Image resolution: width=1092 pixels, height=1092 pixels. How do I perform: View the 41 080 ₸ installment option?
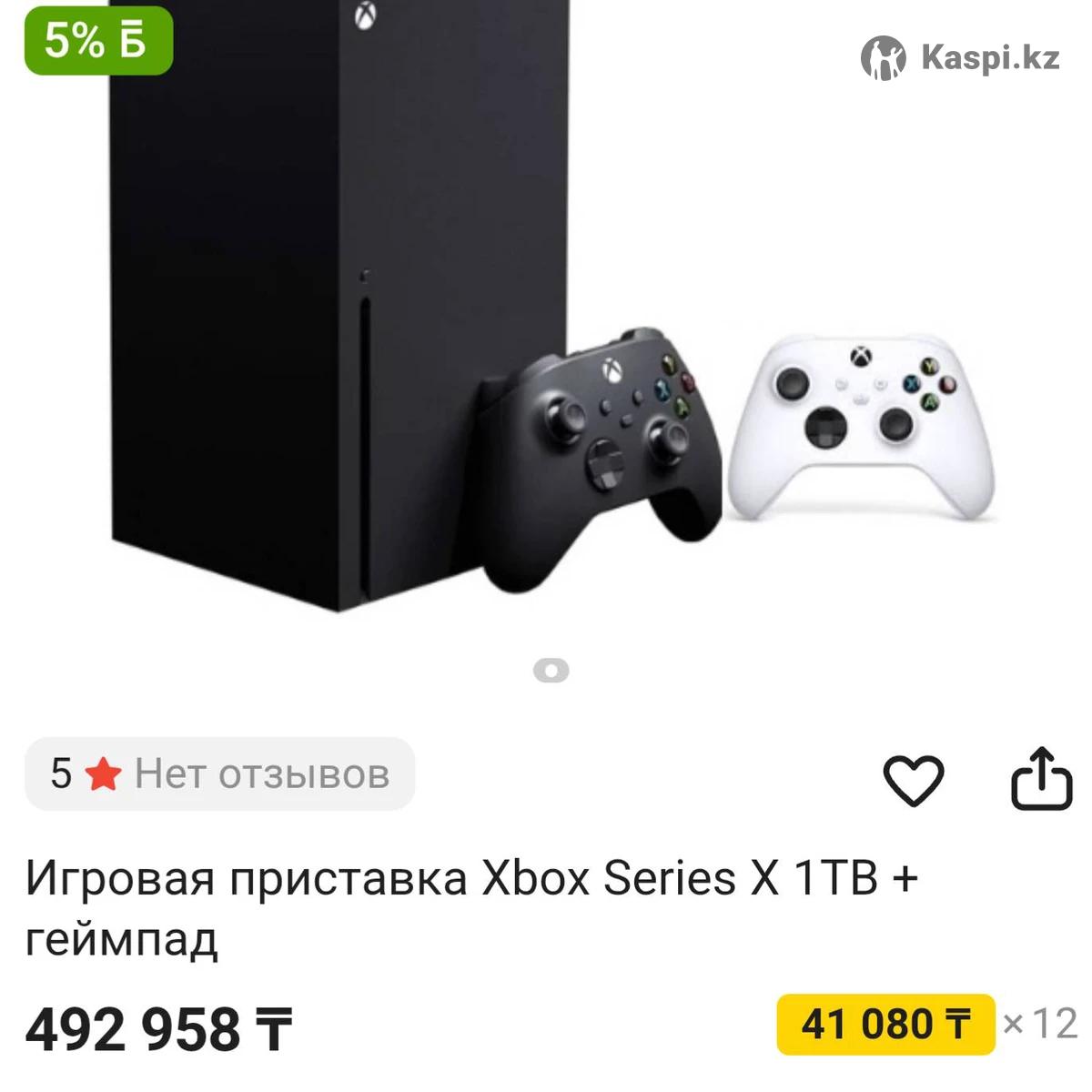pyautogui.click(x=885, y=1025)
